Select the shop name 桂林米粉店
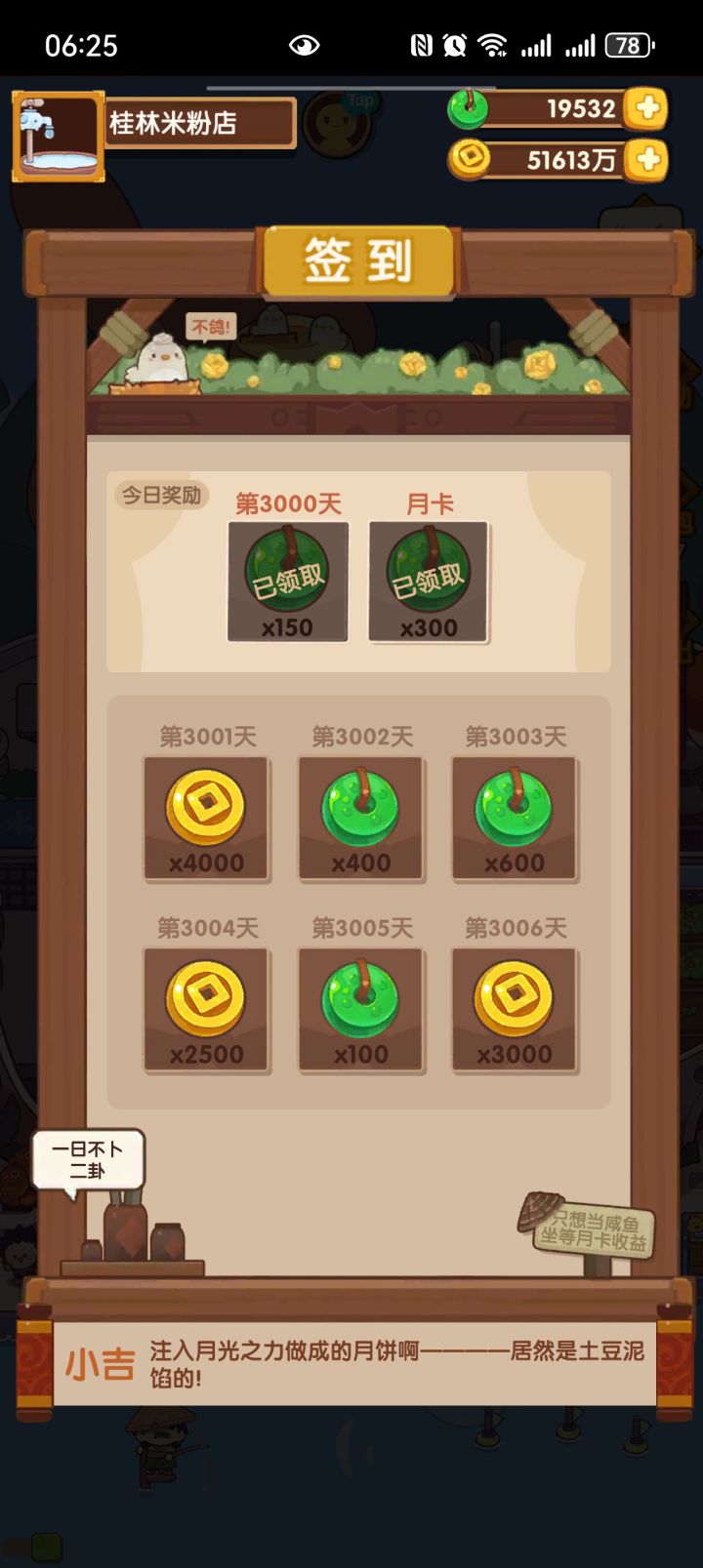This screenshot has width=703, height=1568. (x=200, y=120)
